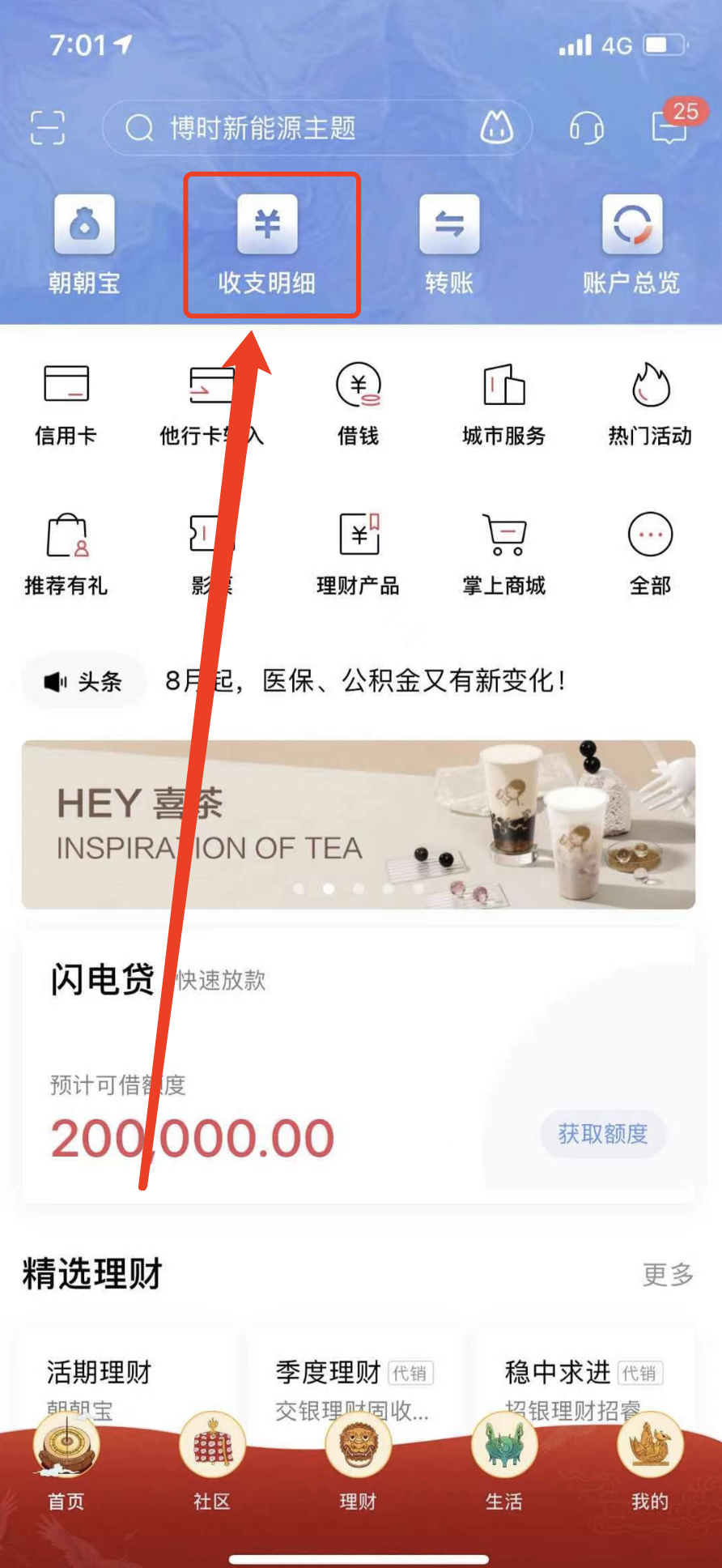Open 信用卡 shortcut

pyautogui.click(x=66, y=404)
